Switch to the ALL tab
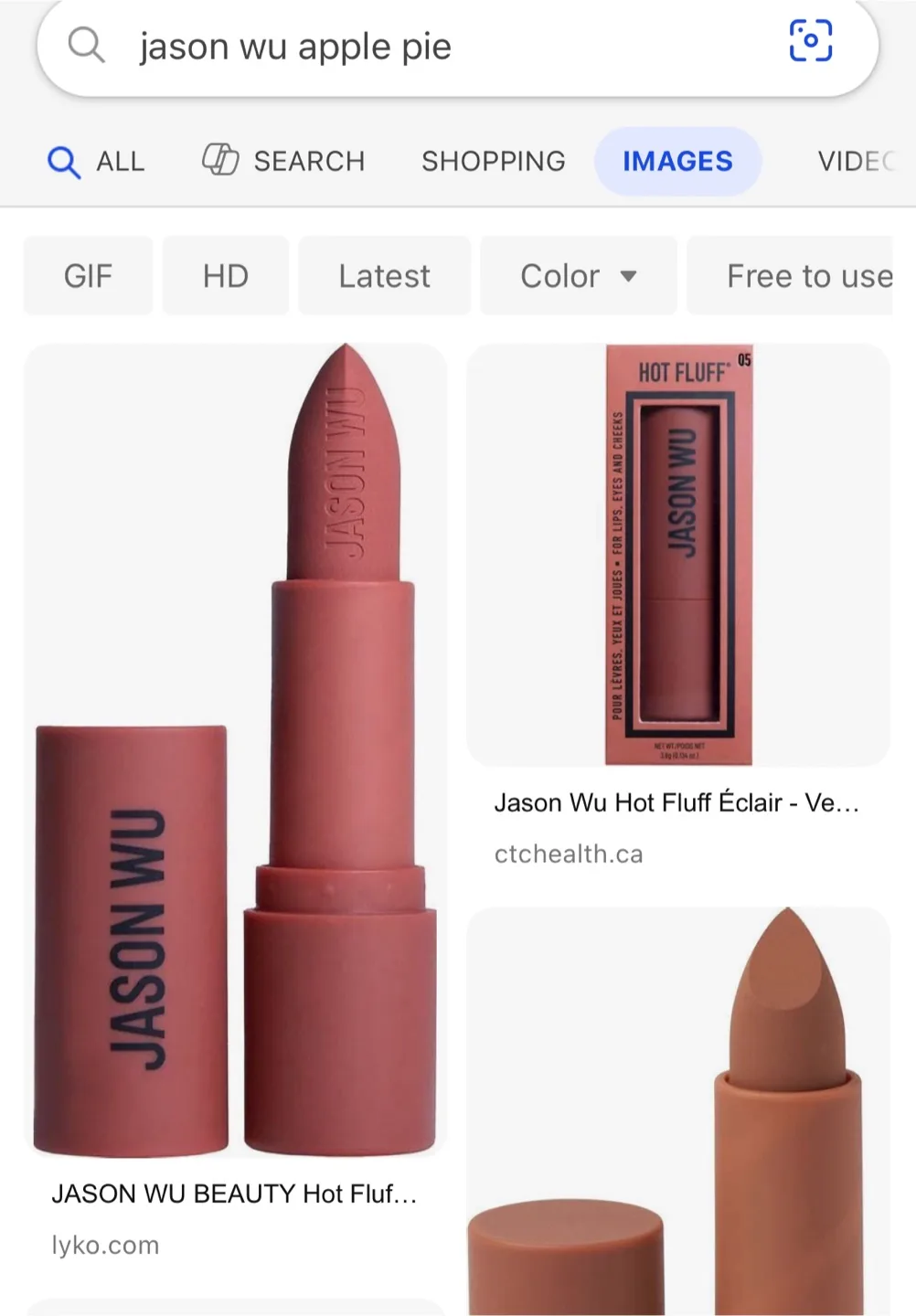This screenshot has width=916, height=1316. point(96,162)
